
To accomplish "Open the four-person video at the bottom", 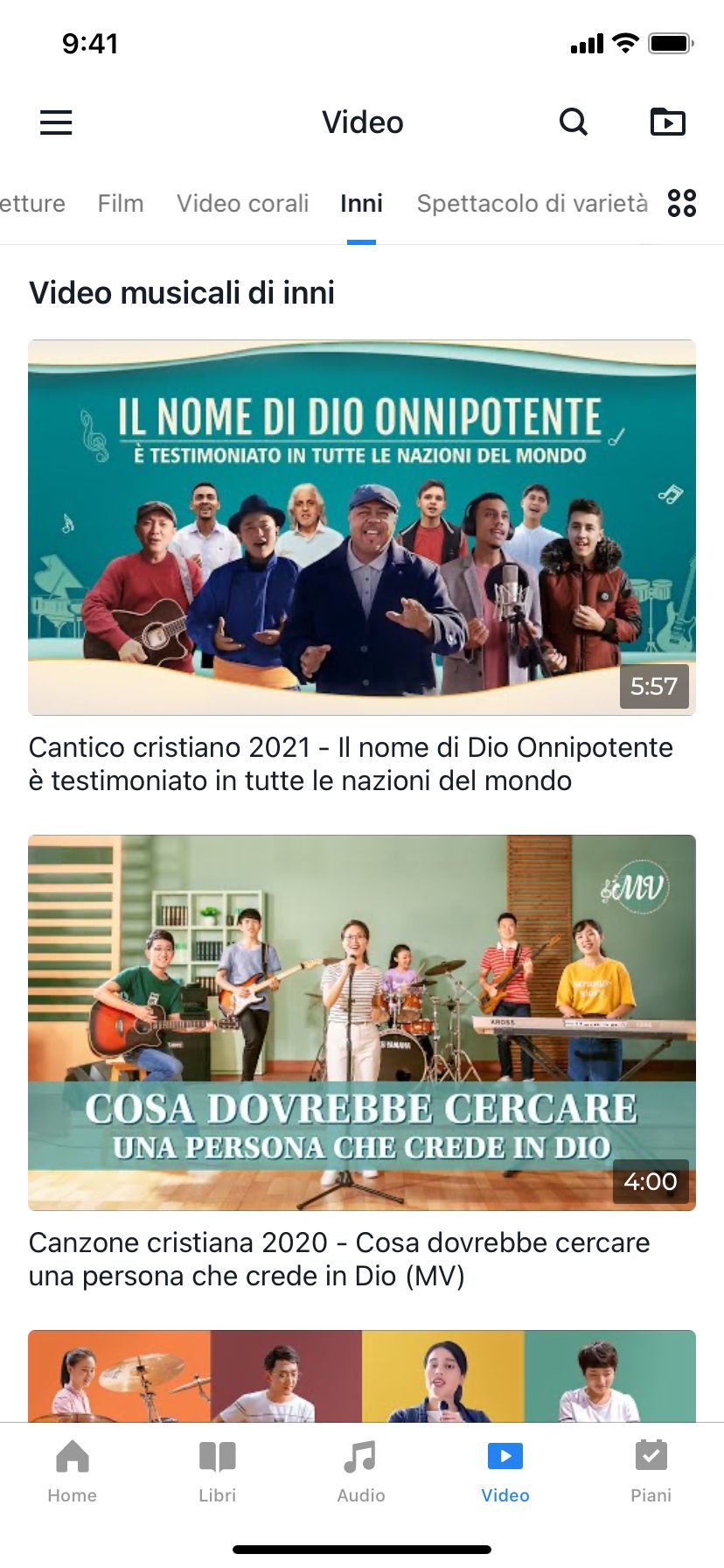I will (x=362, y=1375).
